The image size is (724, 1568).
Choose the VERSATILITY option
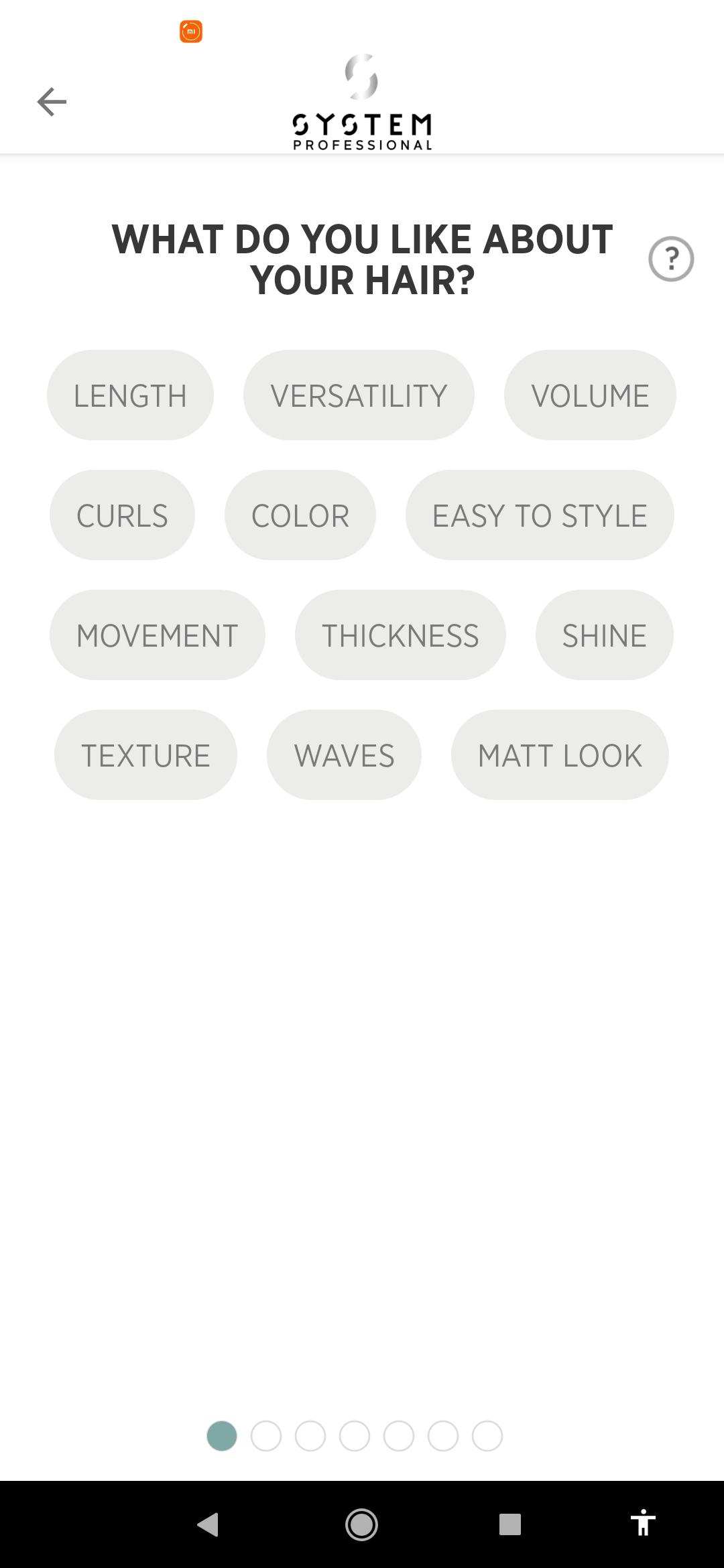[x=359, y=395]
